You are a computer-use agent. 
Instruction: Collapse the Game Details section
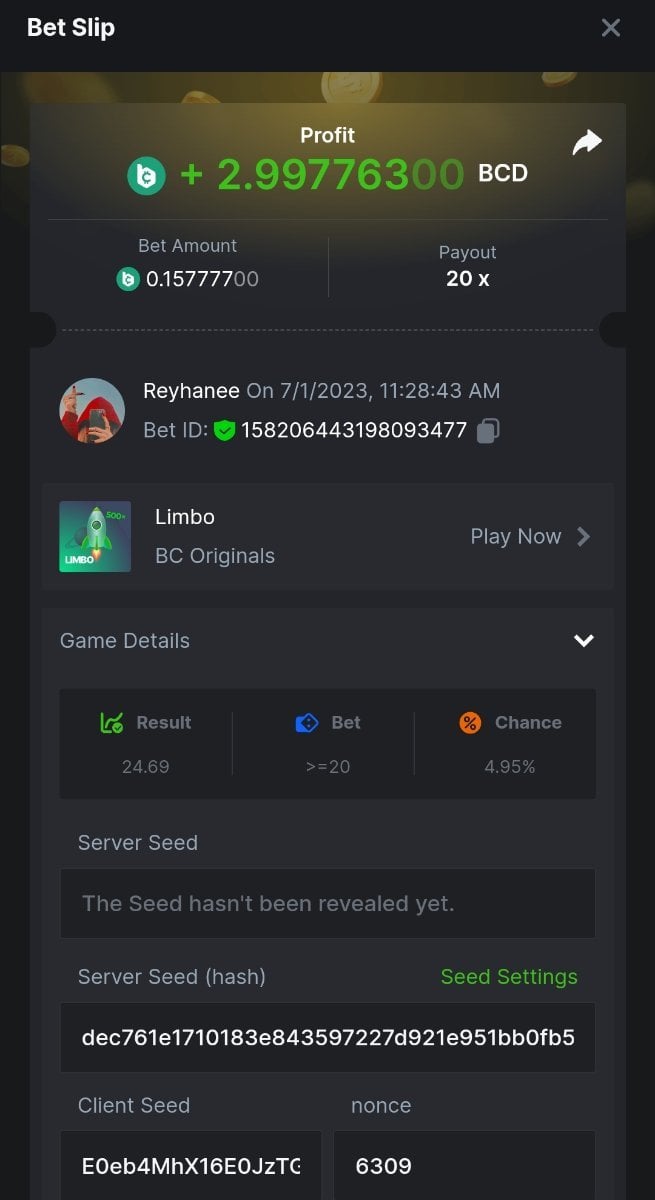(x=583, y=641)
